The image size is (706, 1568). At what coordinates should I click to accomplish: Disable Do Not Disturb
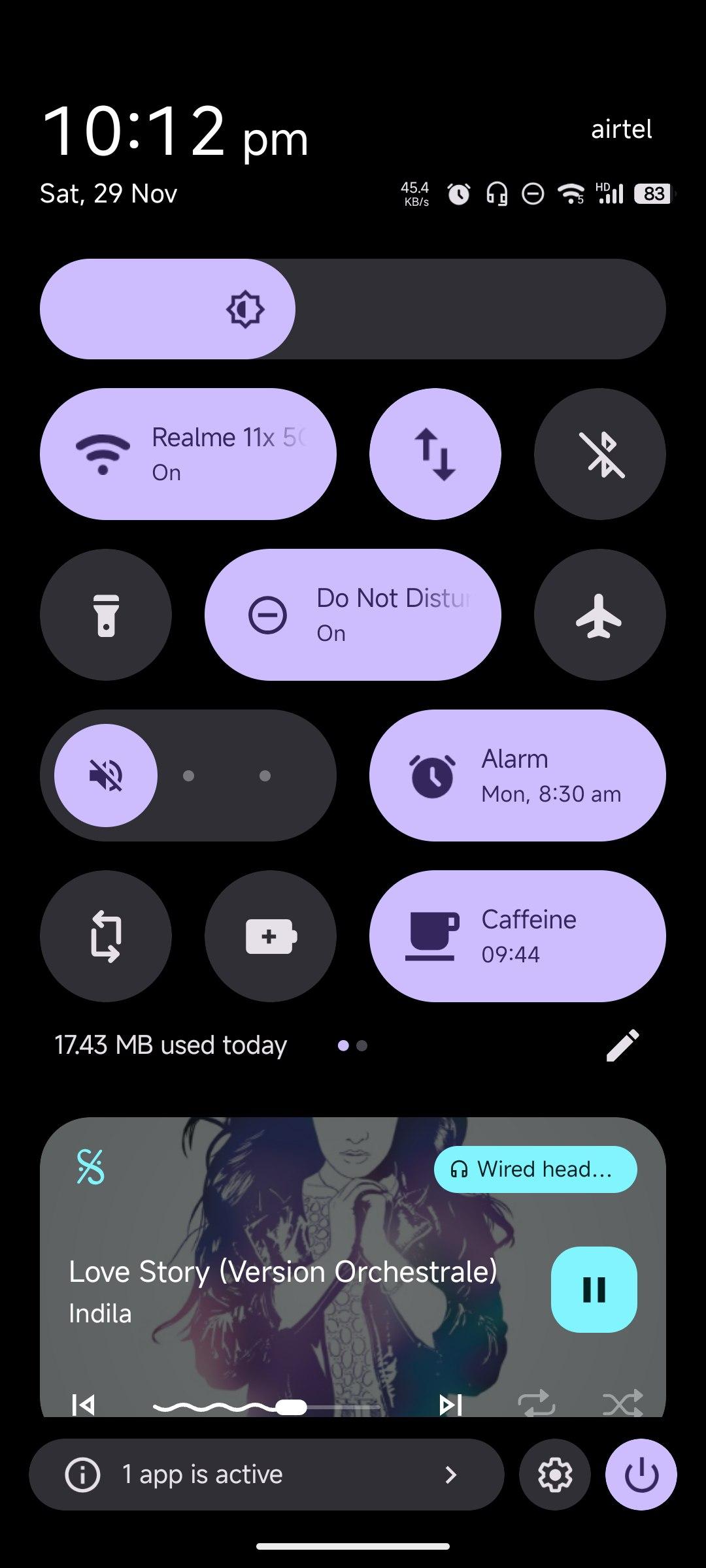353,615
